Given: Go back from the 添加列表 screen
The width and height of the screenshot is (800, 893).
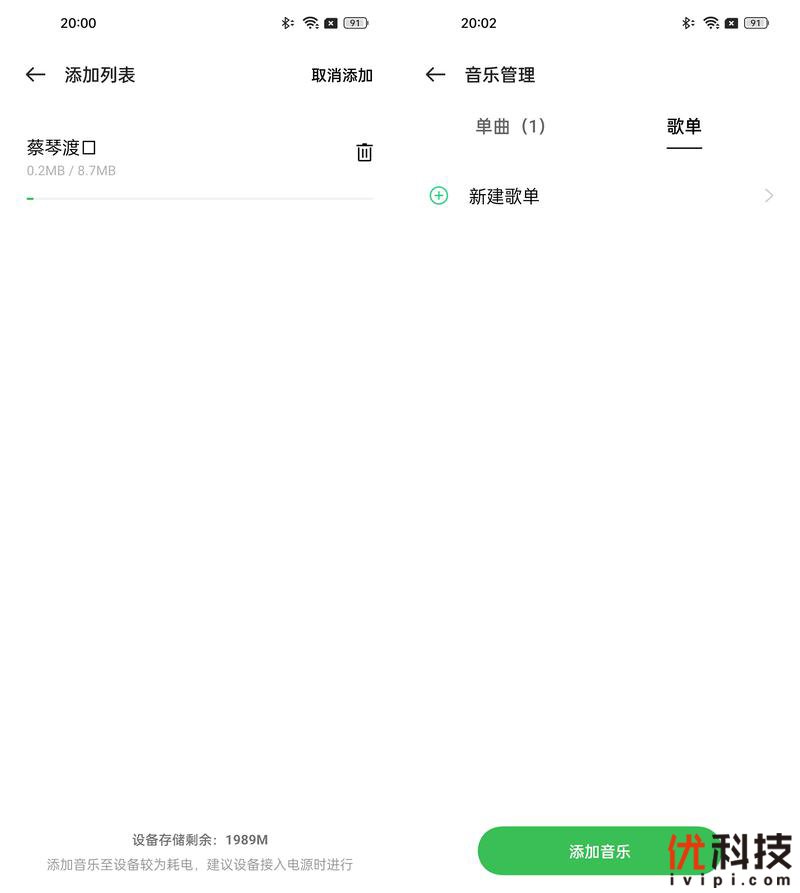Looking at the screenshot, I should tap(36, 75).
